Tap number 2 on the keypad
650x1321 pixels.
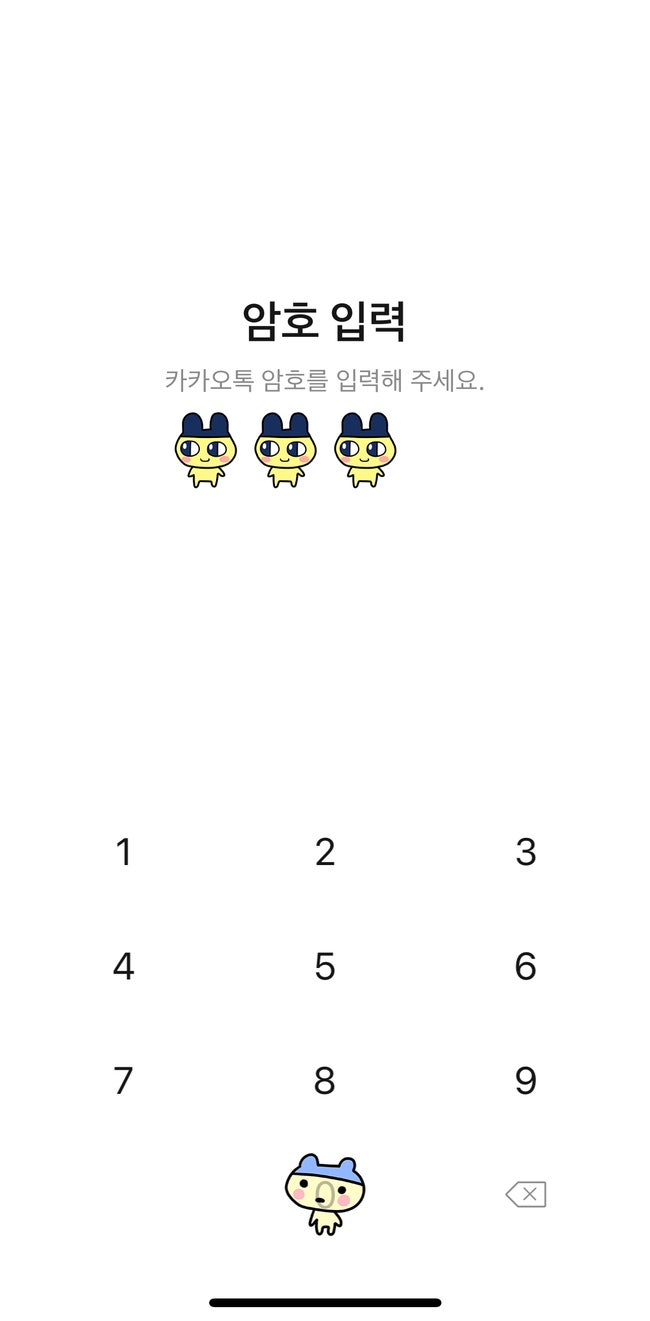[x=325, y=852]
